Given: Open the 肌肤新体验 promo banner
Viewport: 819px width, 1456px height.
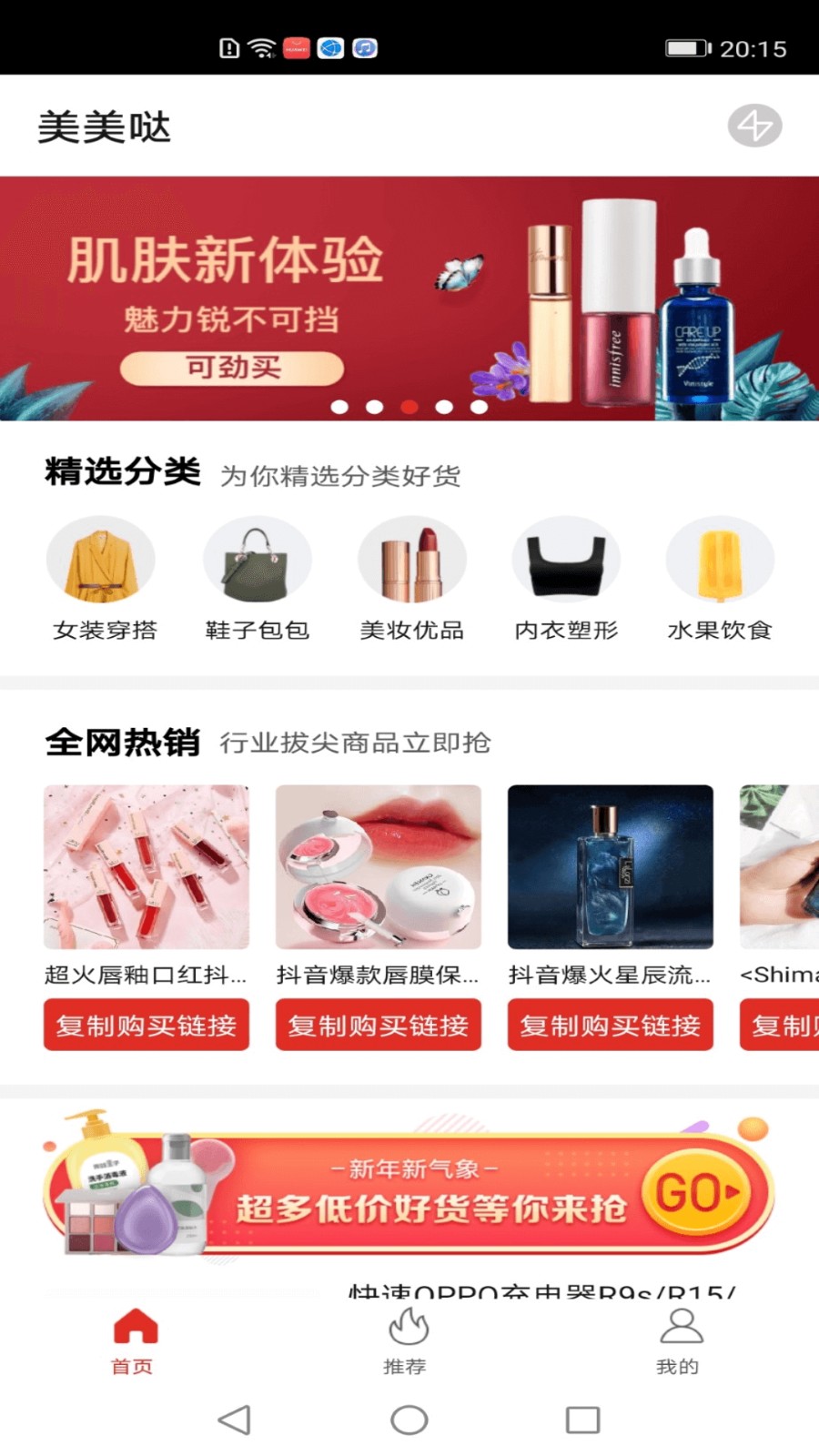Looking at the screenshot, I should point(409,298).
